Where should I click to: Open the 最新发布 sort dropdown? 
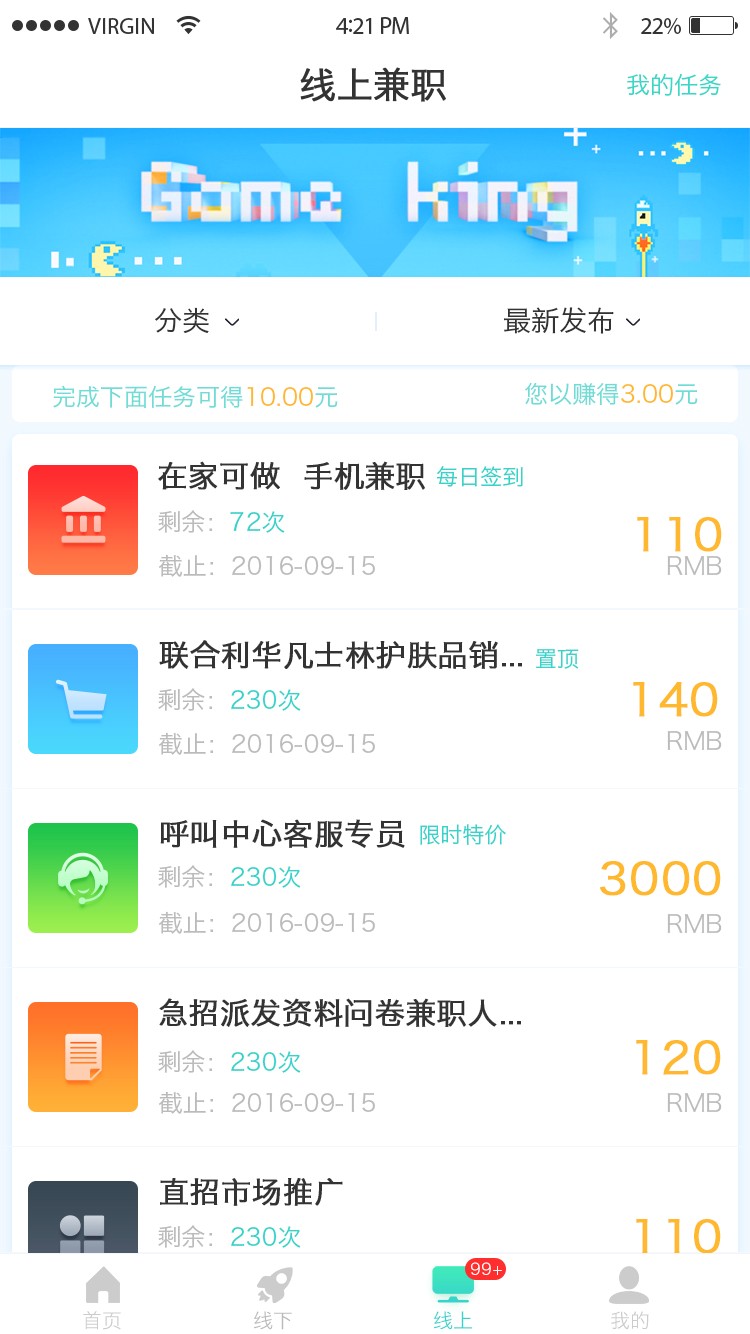pyautogui.click(x=572, y=321)
